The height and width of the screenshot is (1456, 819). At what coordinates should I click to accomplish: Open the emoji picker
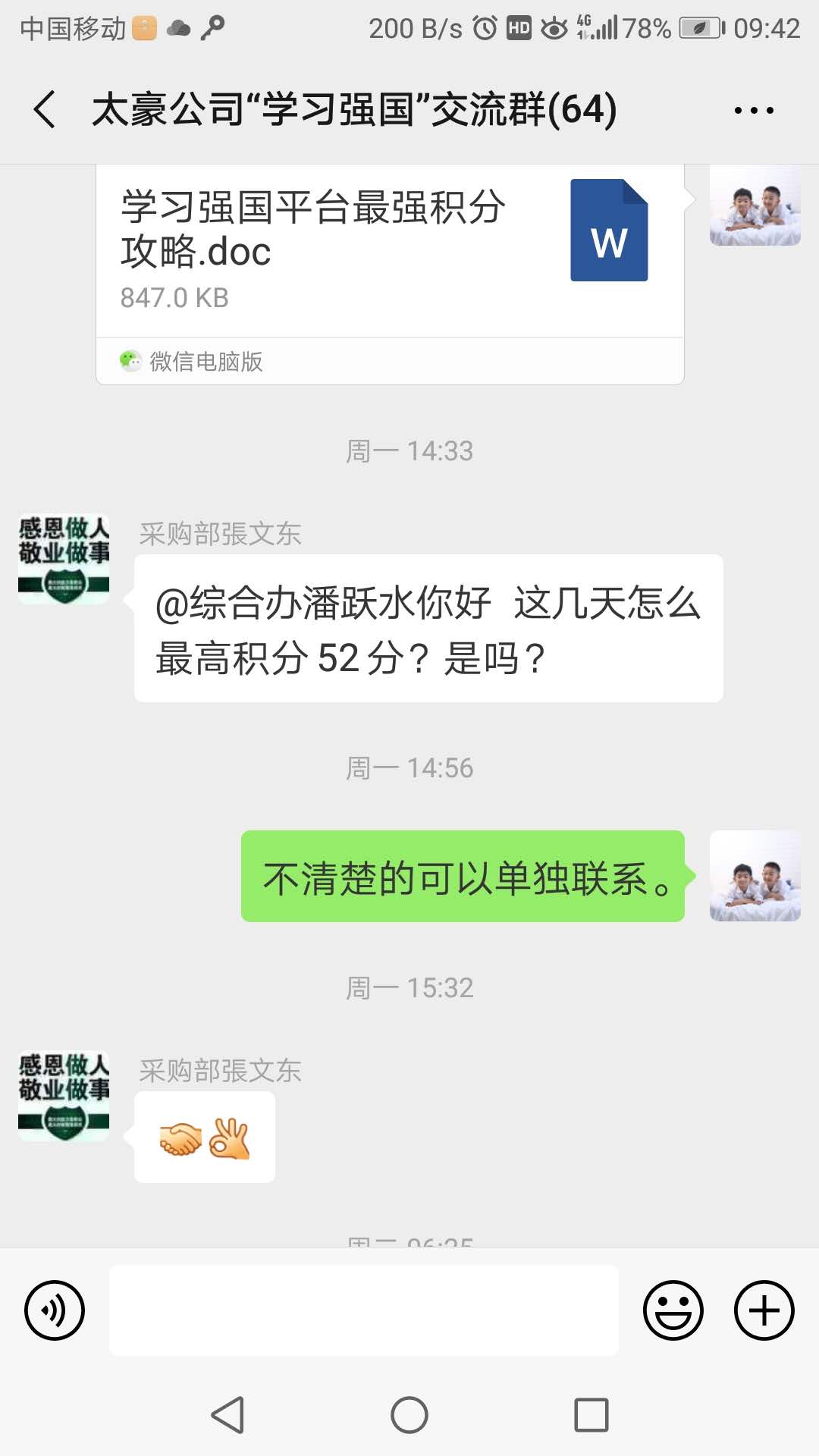coord(673,1310)
